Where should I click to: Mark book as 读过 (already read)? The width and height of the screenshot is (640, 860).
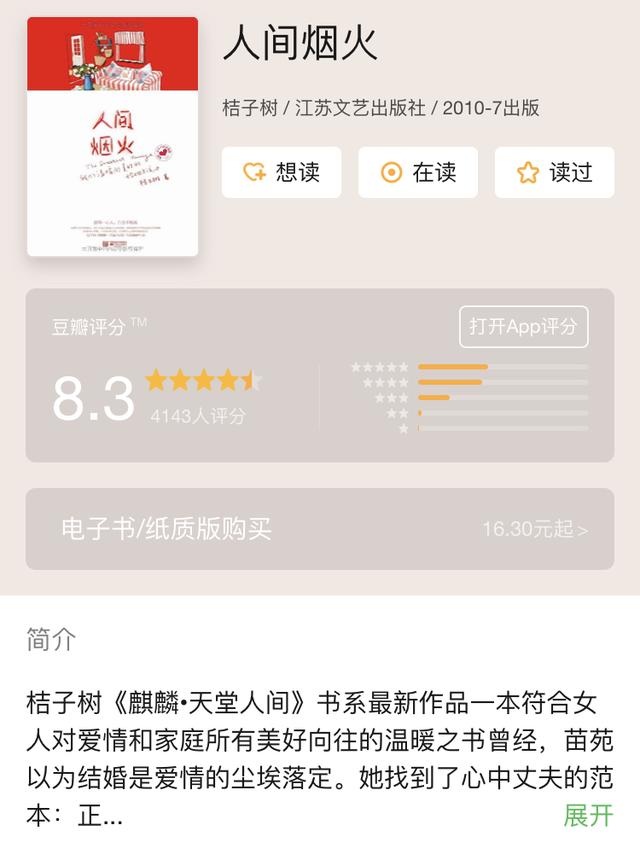pos(554,172)
